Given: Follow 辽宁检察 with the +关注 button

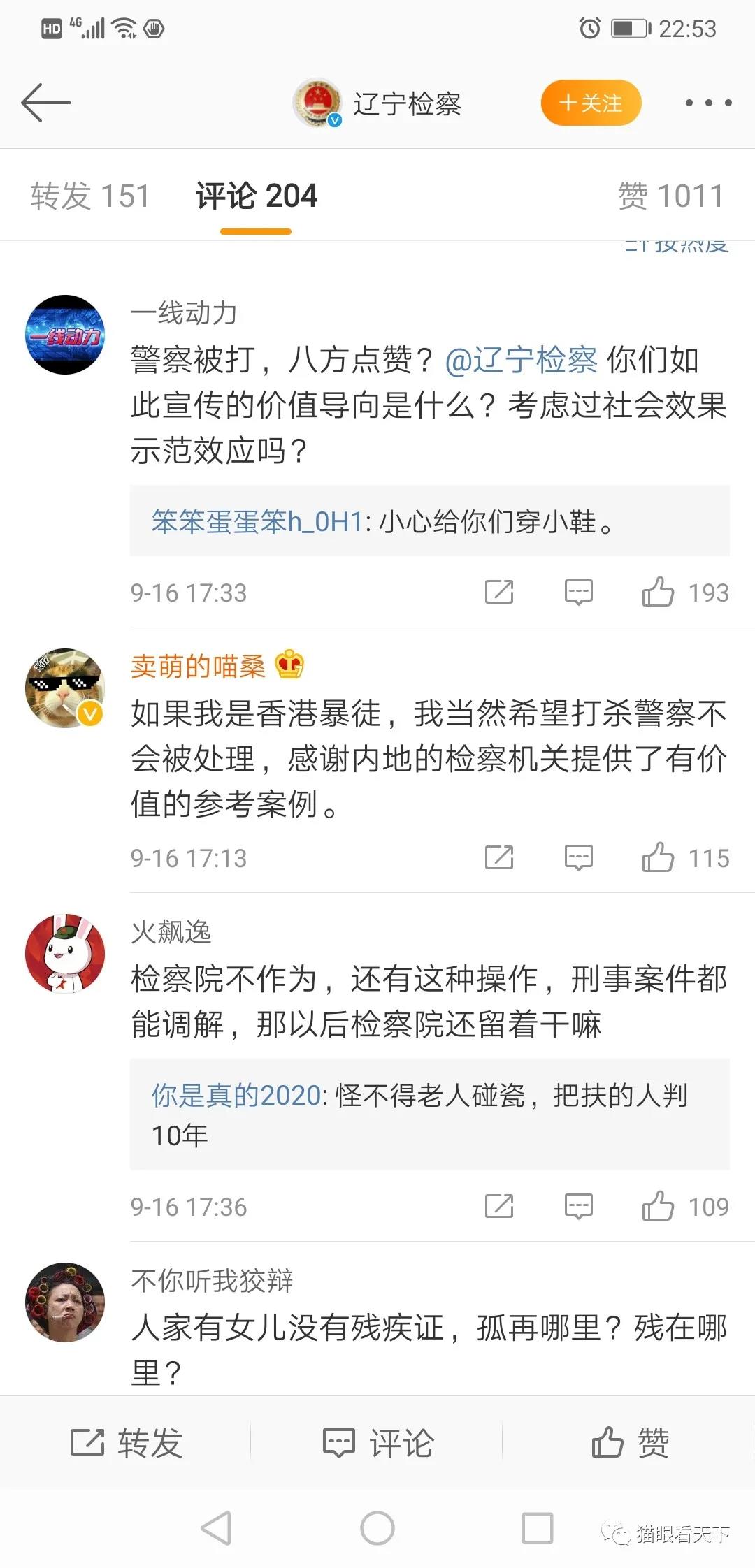Looking at the screenshot, I should tap(591, 103).
